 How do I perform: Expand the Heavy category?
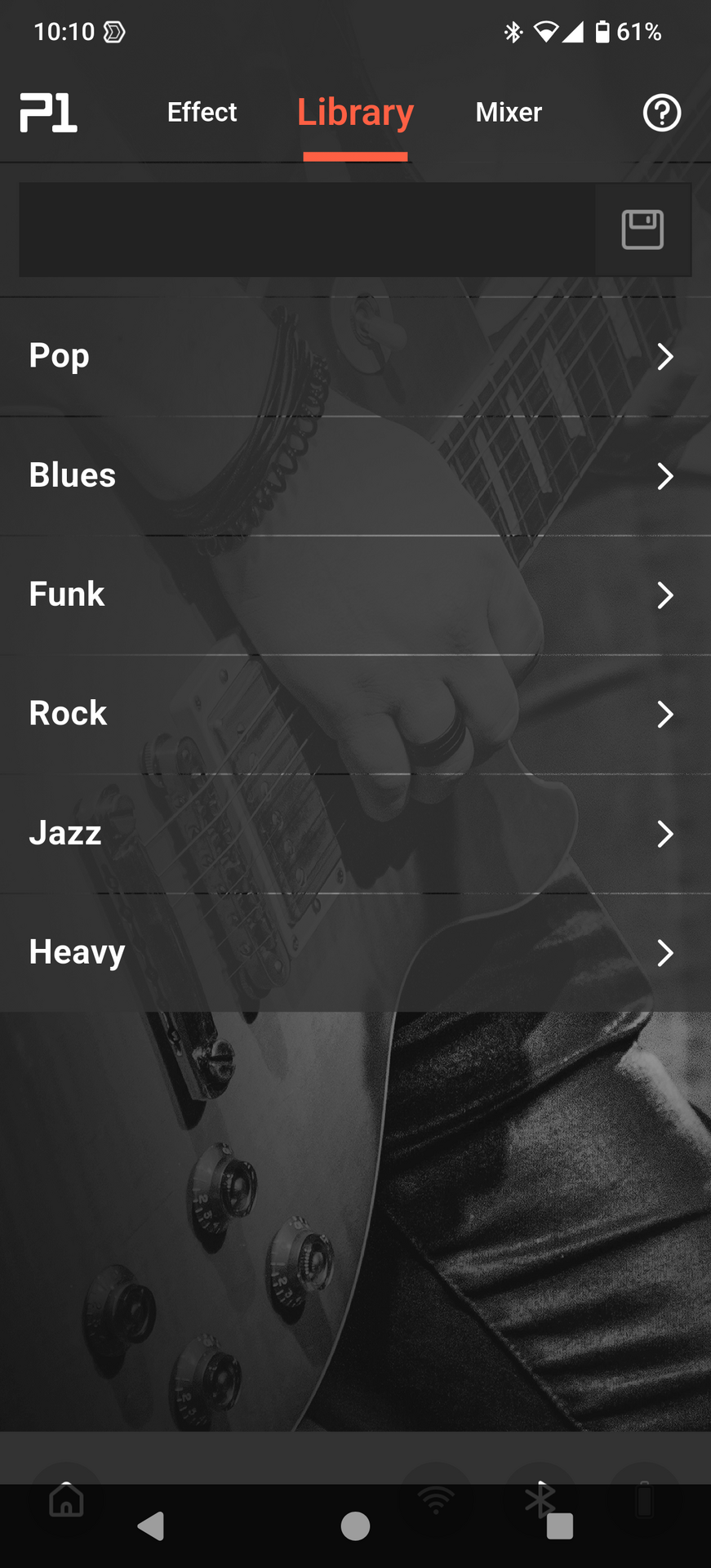pyautogui.click(x=355, y=952)
